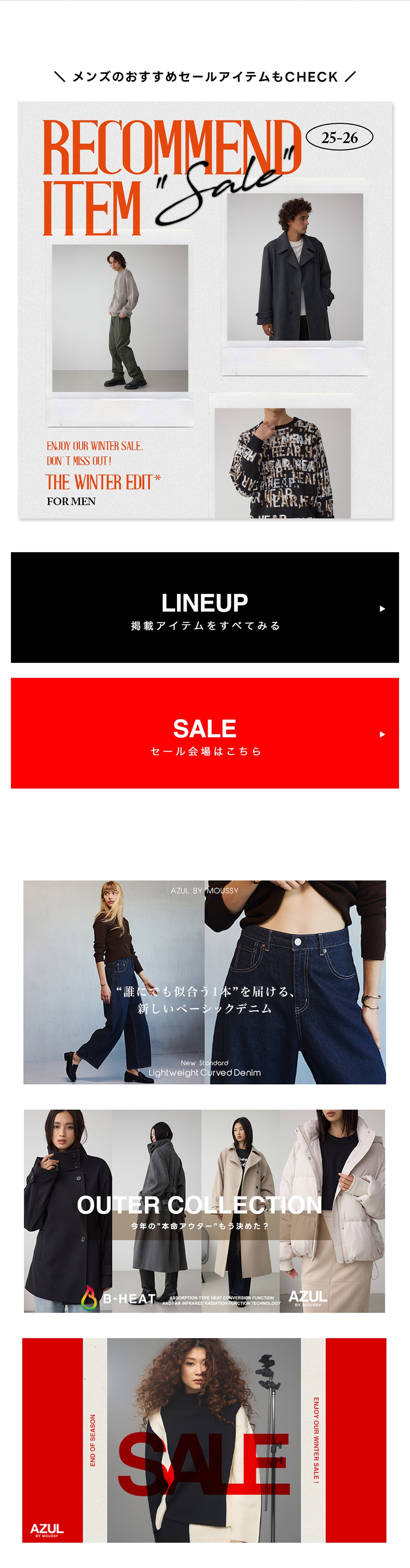Screen dimensions: 410x1568
Task: Open the men's Recommend Item Sale banner
Action: (205, 310)
